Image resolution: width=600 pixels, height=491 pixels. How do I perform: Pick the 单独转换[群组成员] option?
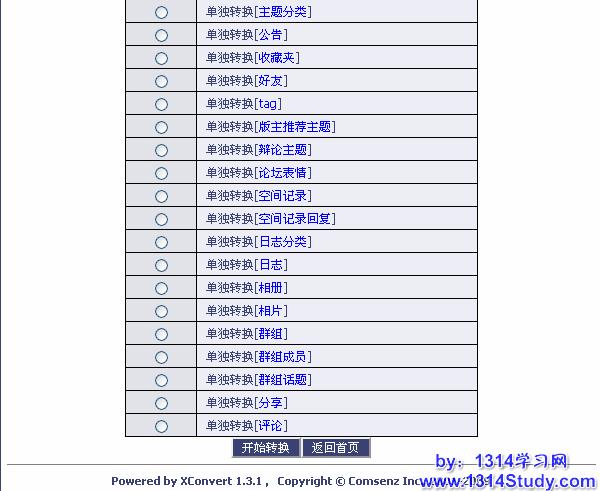tap(161, 358)
